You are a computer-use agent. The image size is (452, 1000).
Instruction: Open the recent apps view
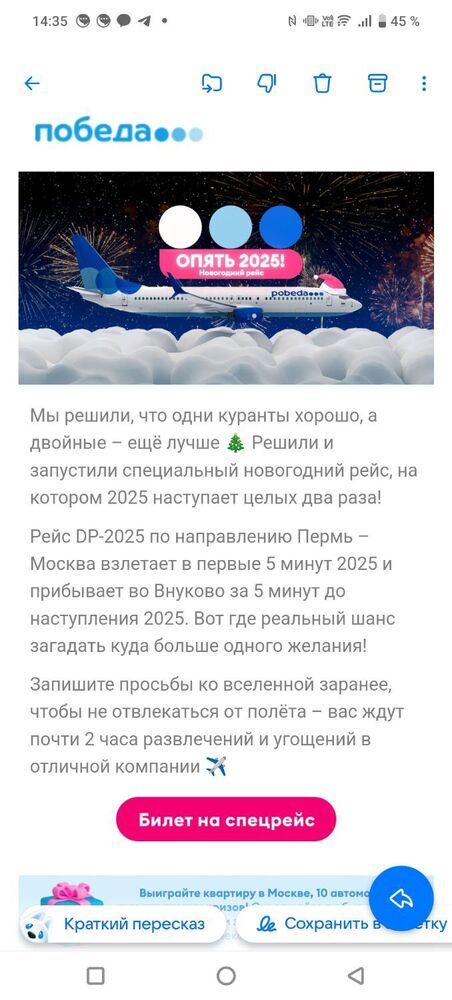[96, 975]
